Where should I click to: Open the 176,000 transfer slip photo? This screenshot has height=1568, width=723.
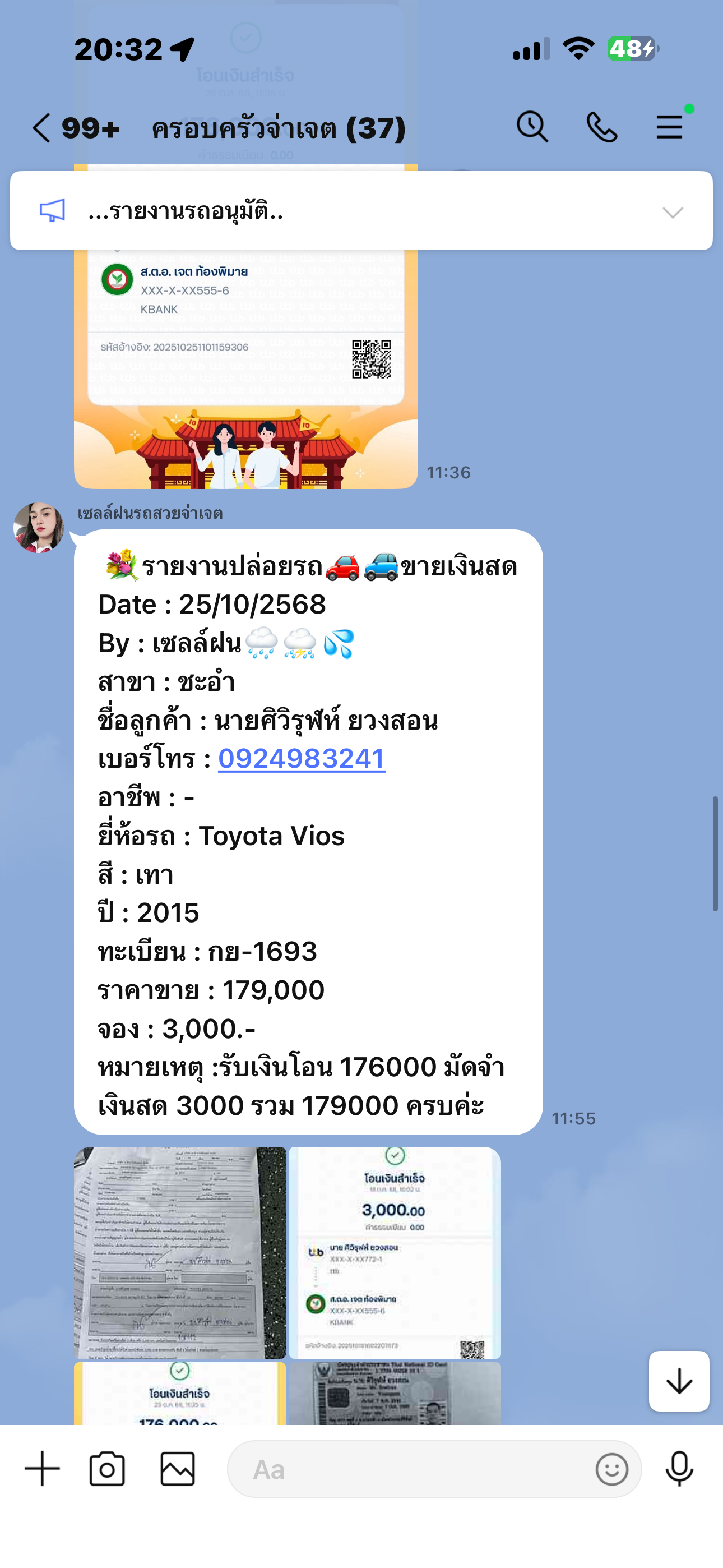tap(179, 1394)
